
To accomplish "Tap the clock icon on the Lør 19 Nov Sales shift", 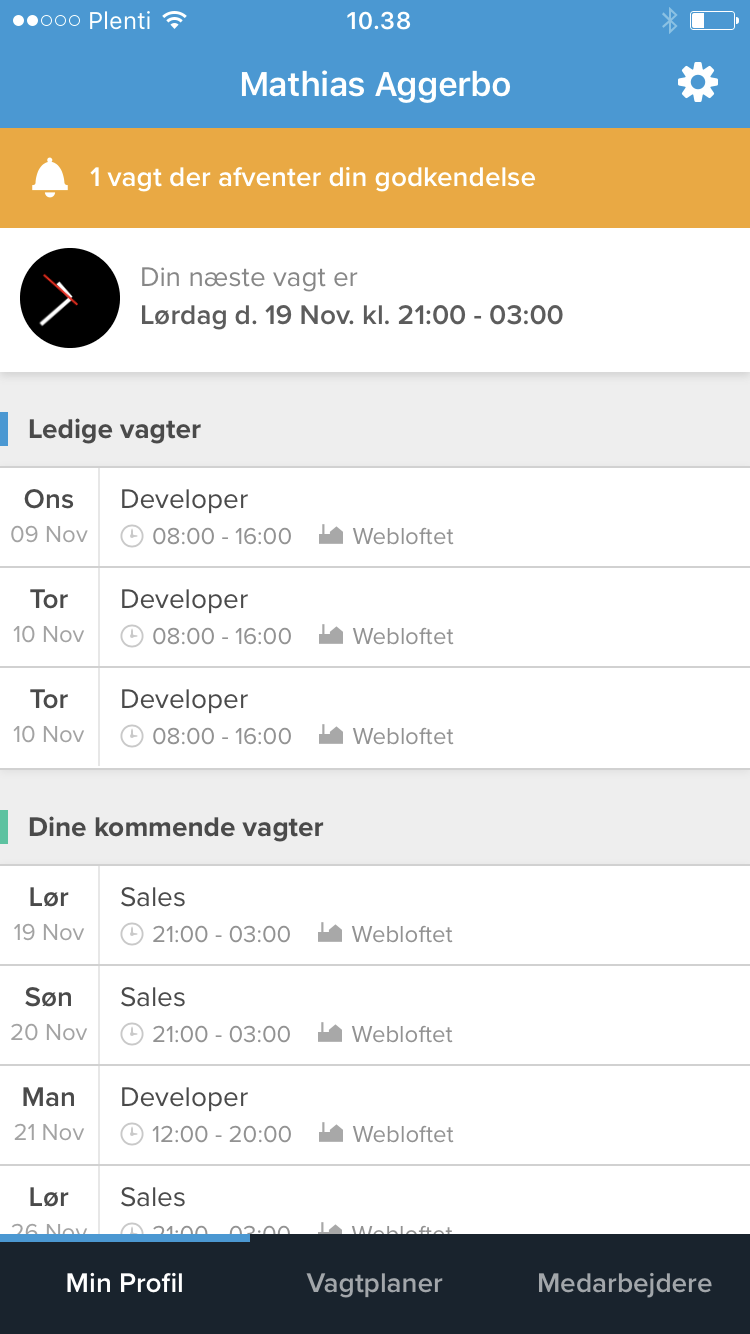I will (131, 934).
